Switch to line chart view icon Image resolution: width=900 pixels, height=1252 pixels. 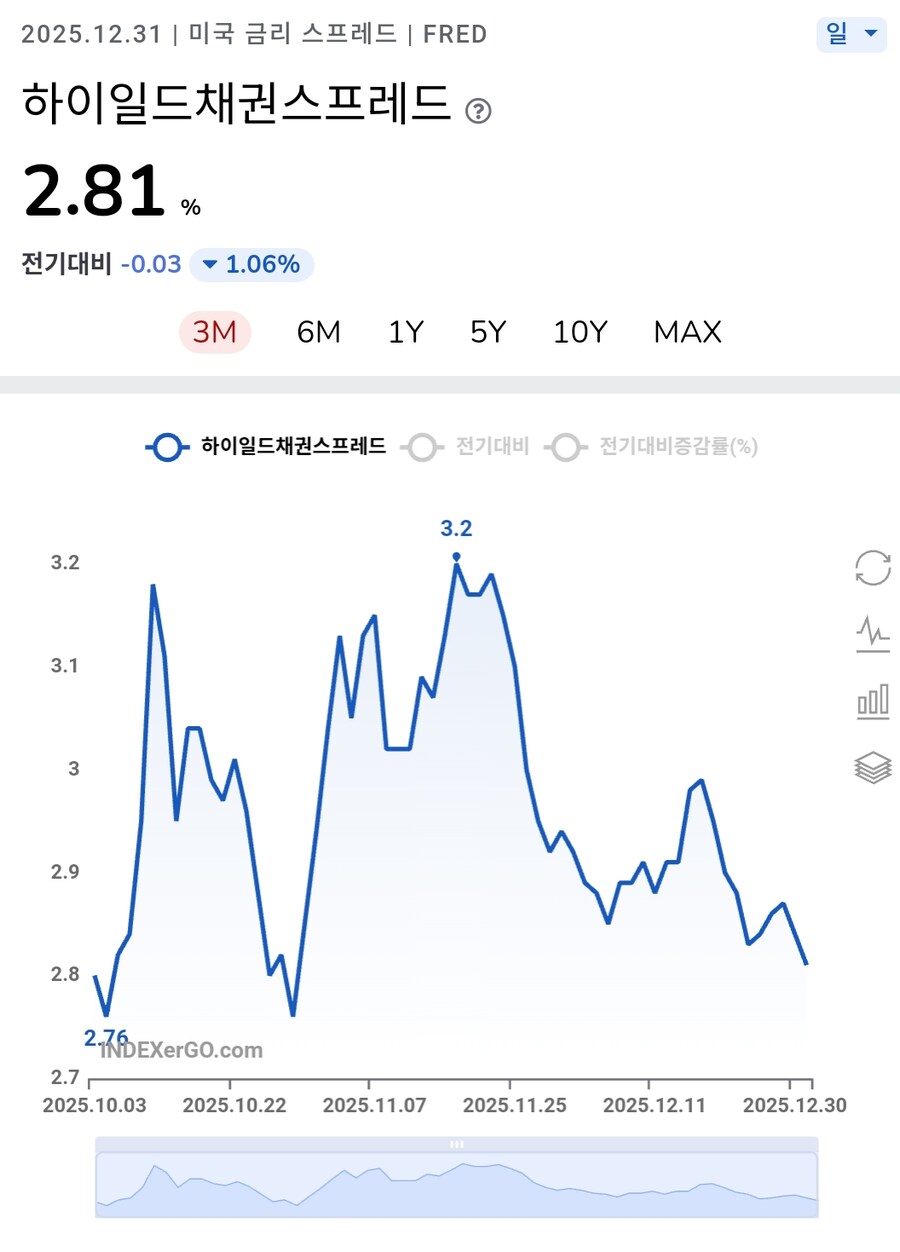tap(873, 634)
